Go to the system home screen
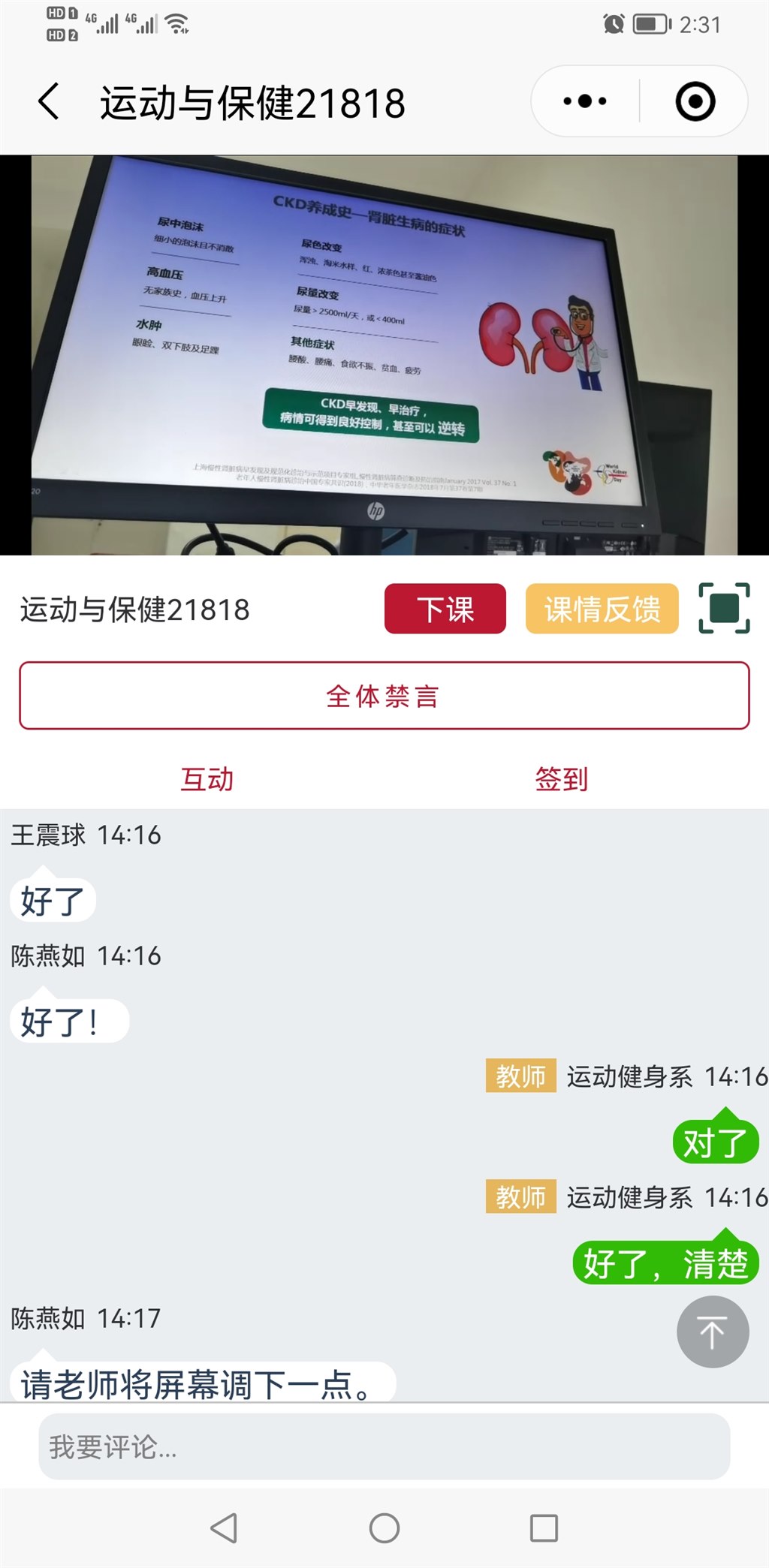769x1568 pixels. (x=384, y=1527)
